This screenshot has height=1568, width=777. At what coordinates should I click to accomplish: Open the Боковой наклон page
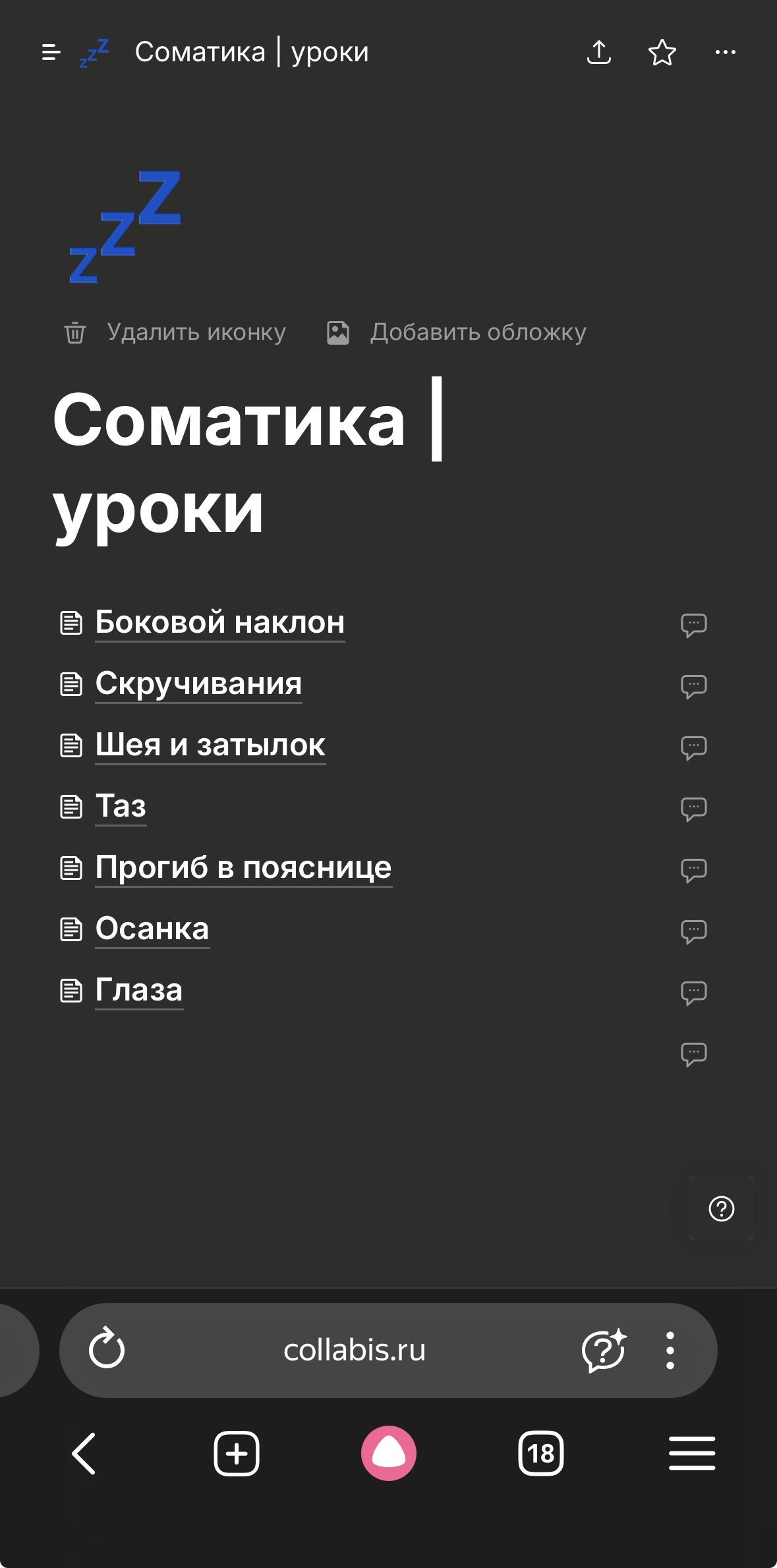click(219, 622)
